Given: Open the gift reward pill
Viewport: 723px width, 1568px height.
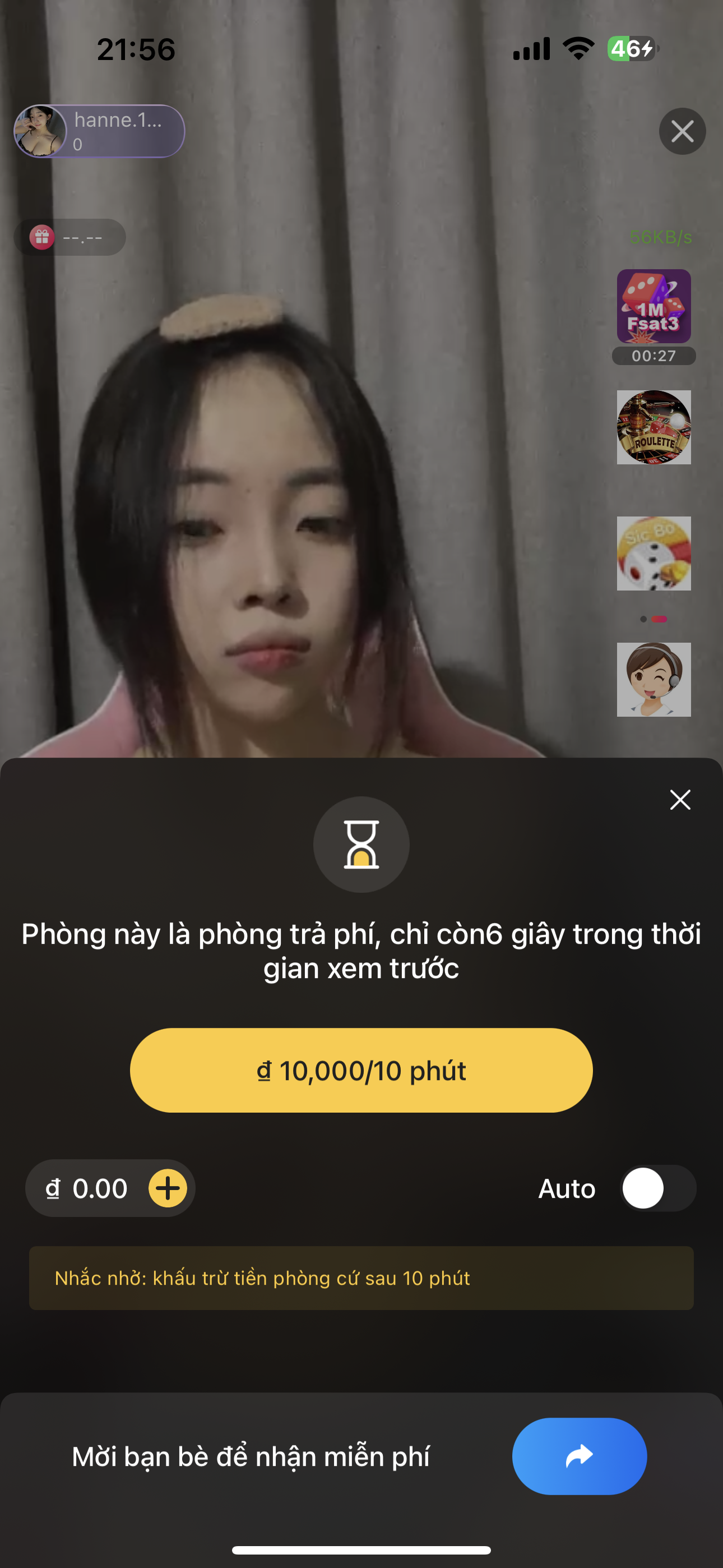Looking at the screenshot, I should [x=70, y=237].
